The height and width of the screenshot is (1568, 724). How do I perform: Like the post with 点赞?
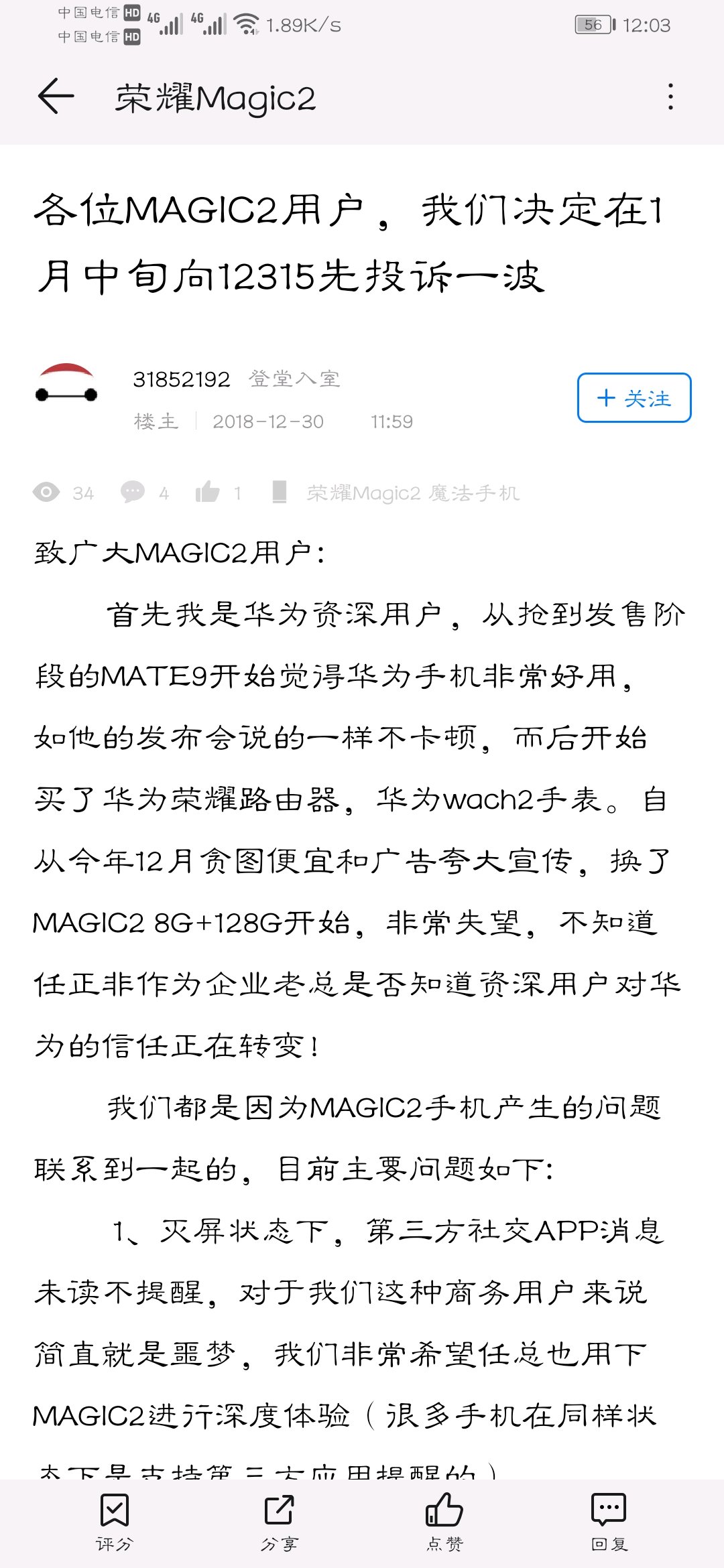coord(444,1522)
